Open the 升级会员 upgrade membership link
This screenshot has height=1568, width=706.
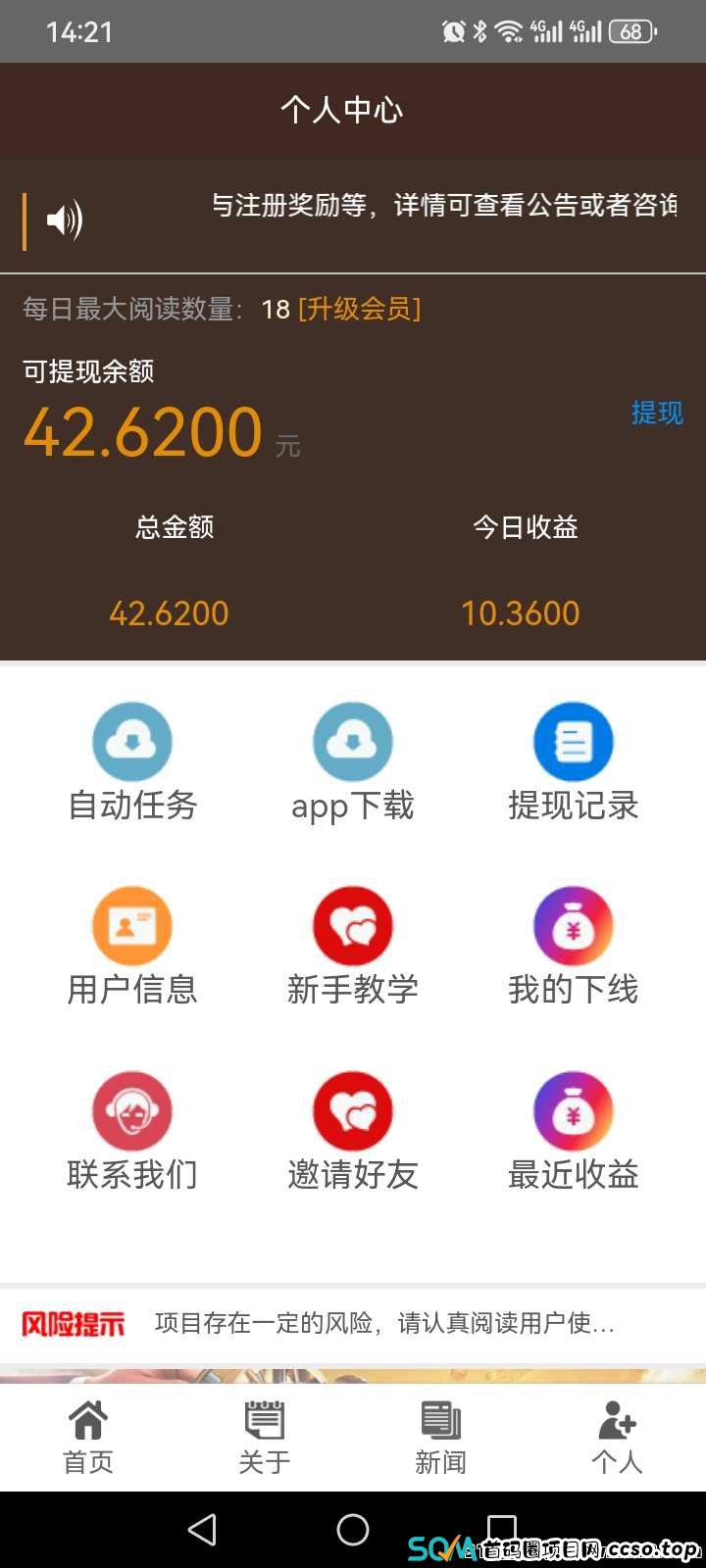click(359, 309)
